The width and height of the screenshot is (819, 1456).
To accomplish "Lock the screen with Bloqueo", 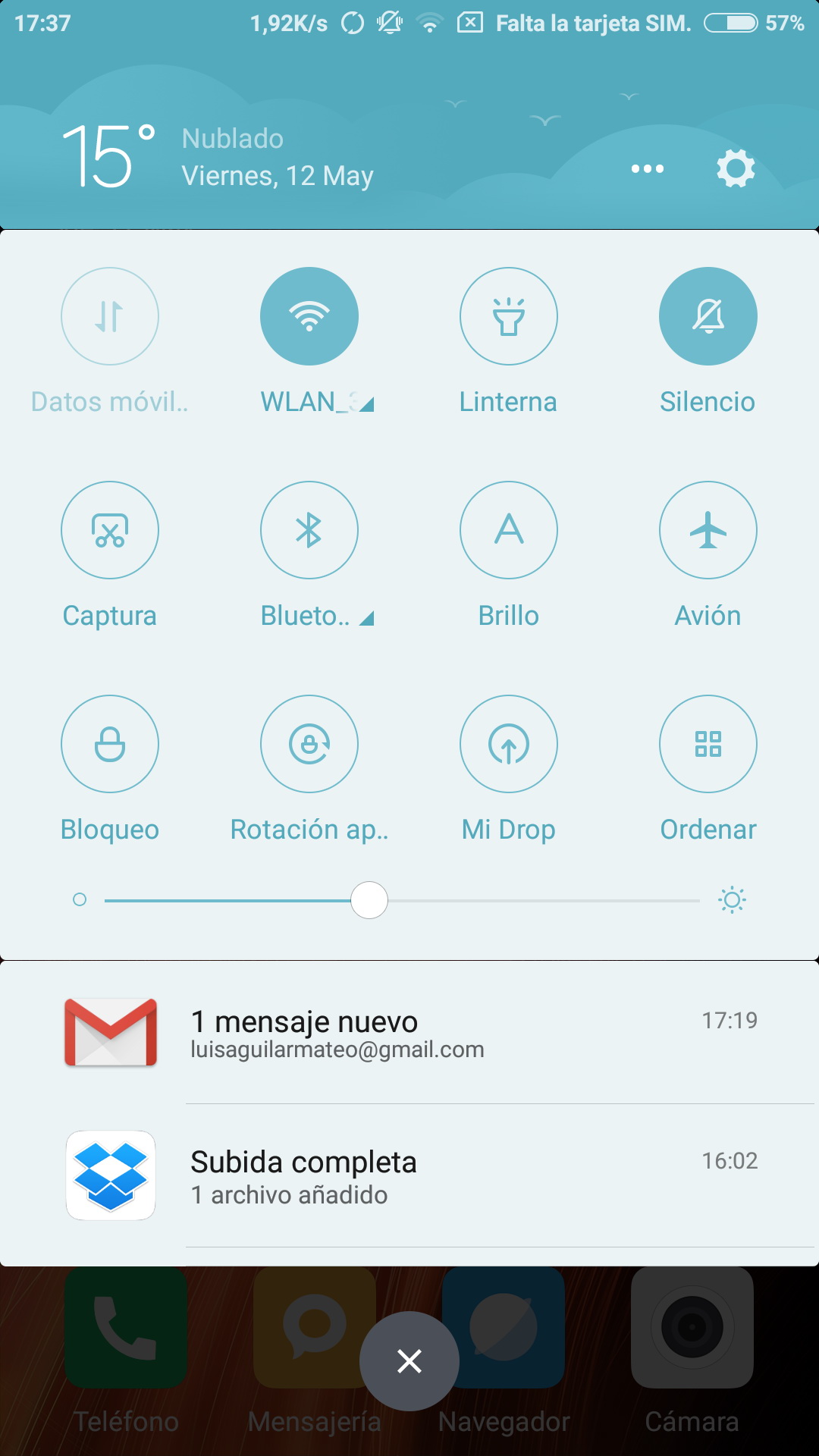I will click(x=110, y=744).
